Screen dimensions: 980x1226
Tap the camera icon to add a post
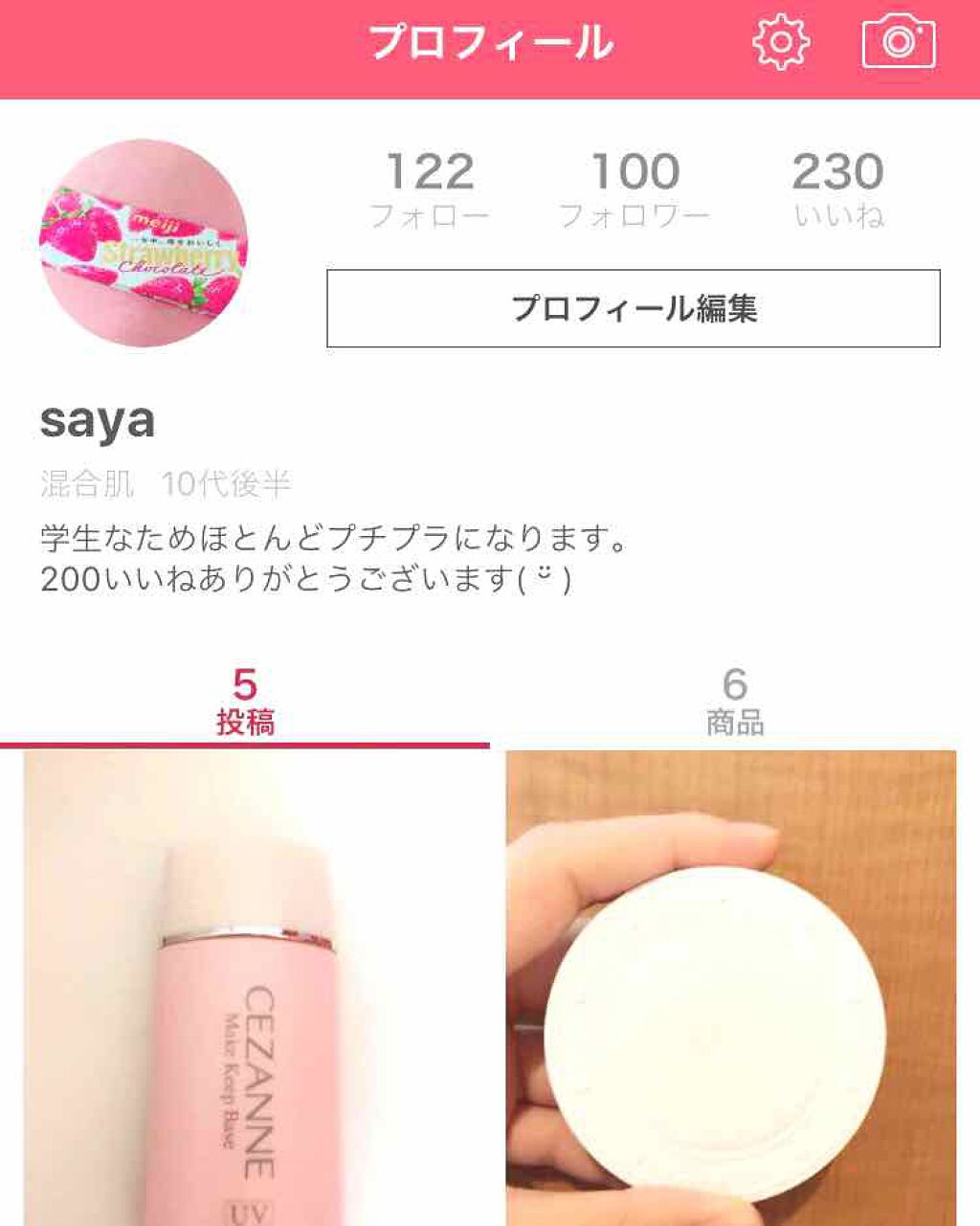point(900,43)
